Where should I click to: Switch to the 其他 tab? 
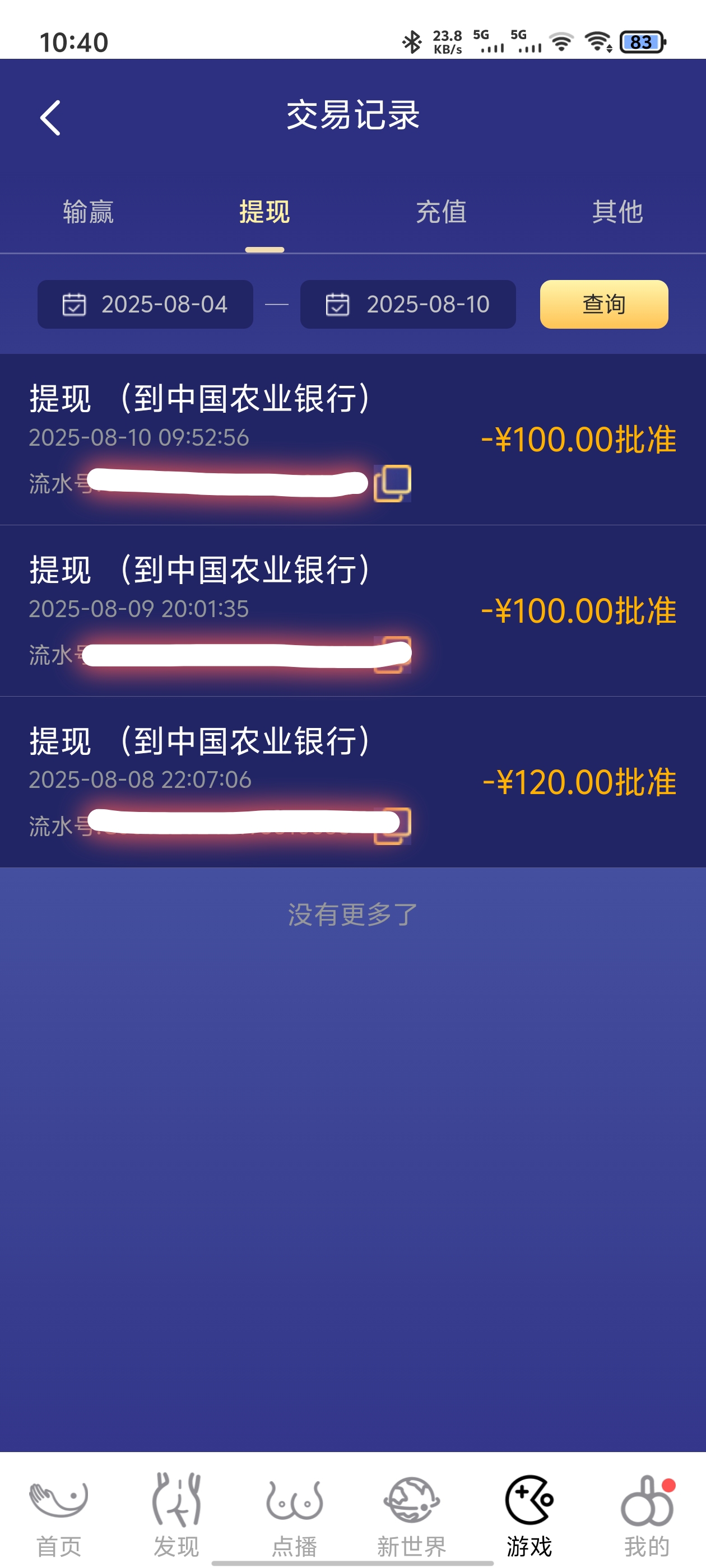coord(617,212)
